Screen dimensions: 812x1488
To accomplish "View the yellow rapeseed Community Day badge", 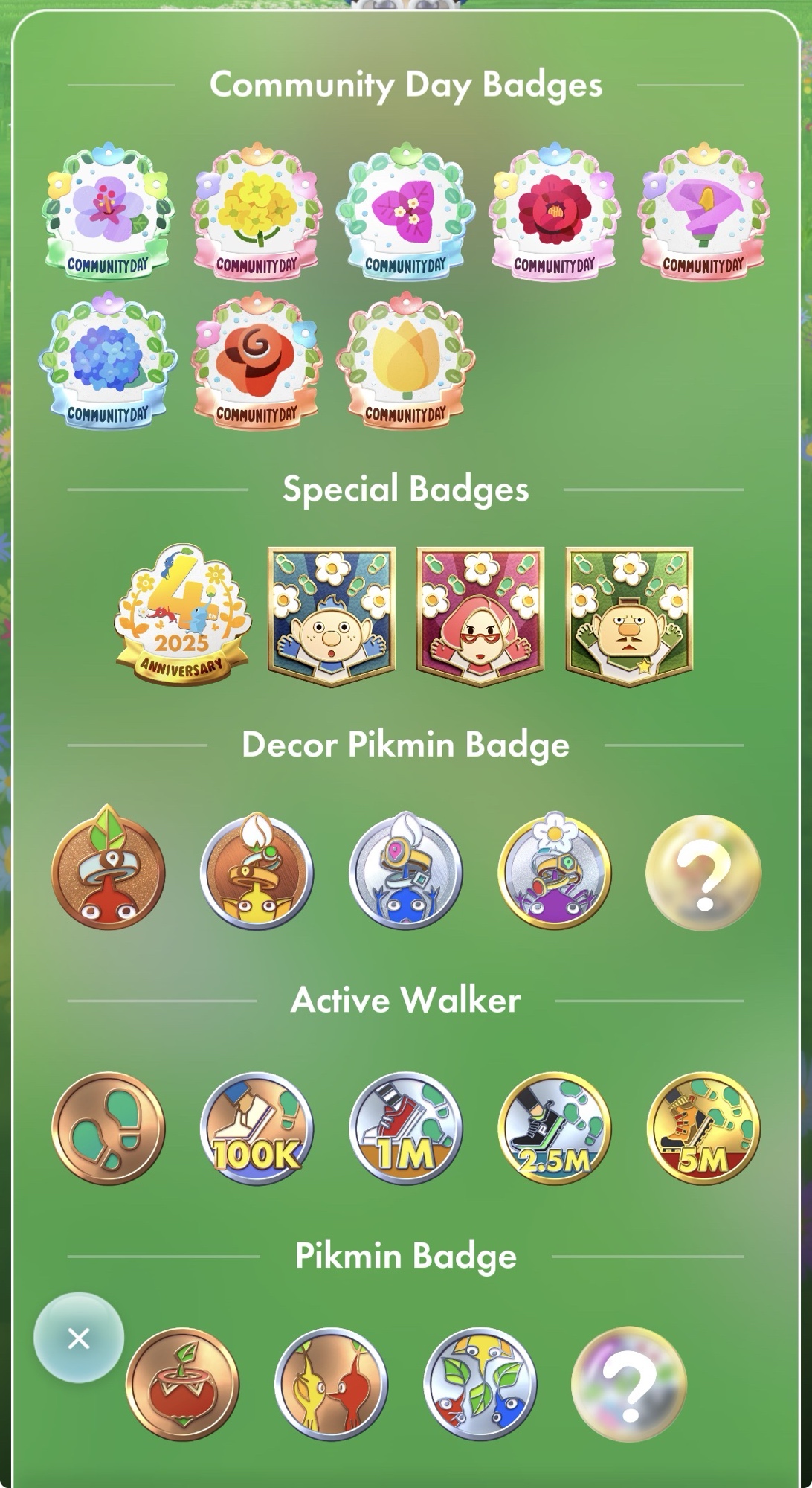I will (x=257, y=212).
